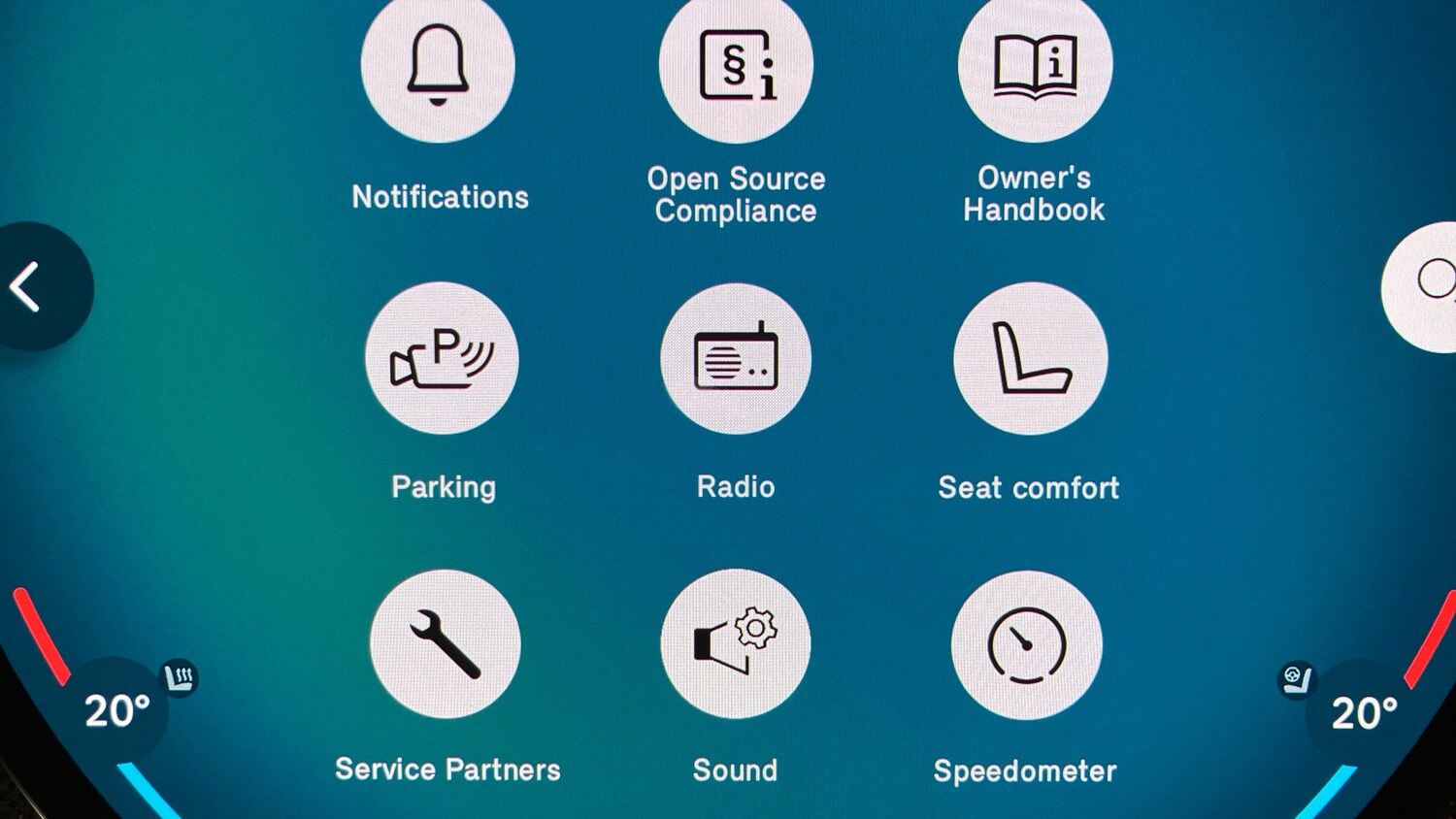
Task: Open passenger temperature control showing 20°
Action: point(1364,713)
